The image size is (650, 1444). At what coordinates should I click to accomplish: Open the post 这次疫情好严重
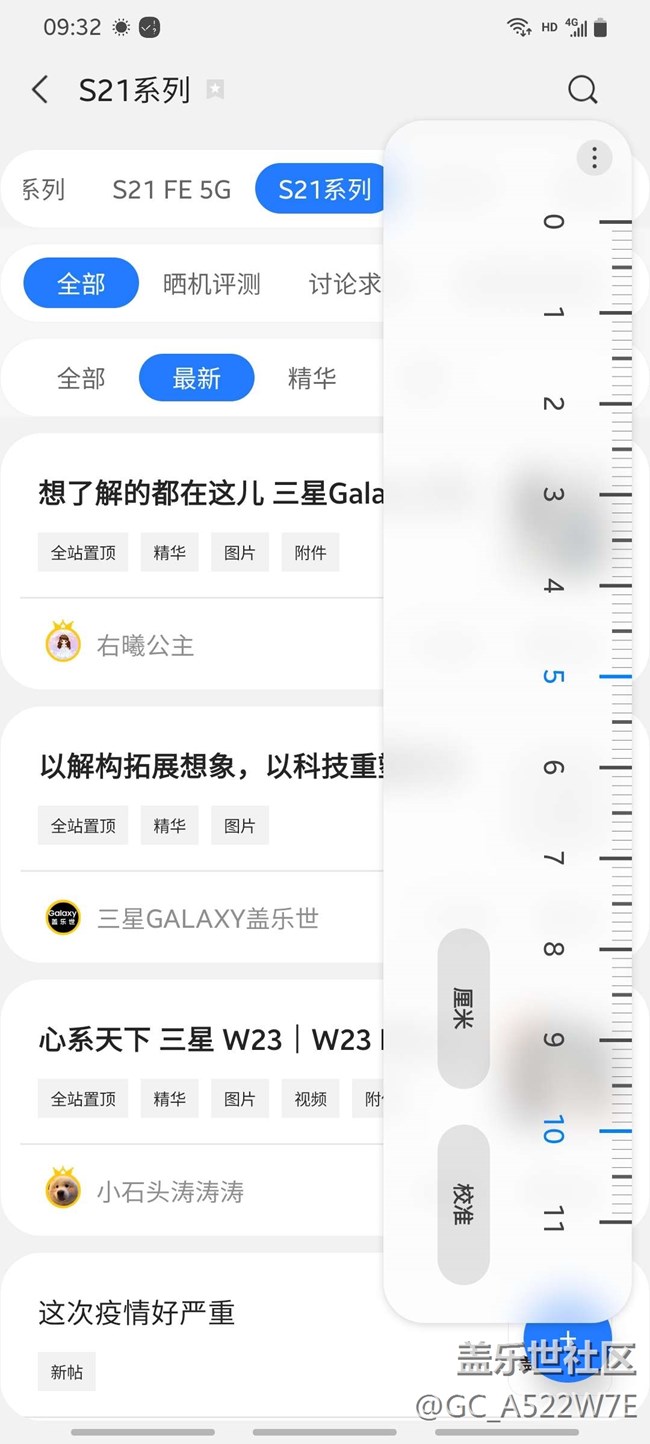tap(137, 1312)
